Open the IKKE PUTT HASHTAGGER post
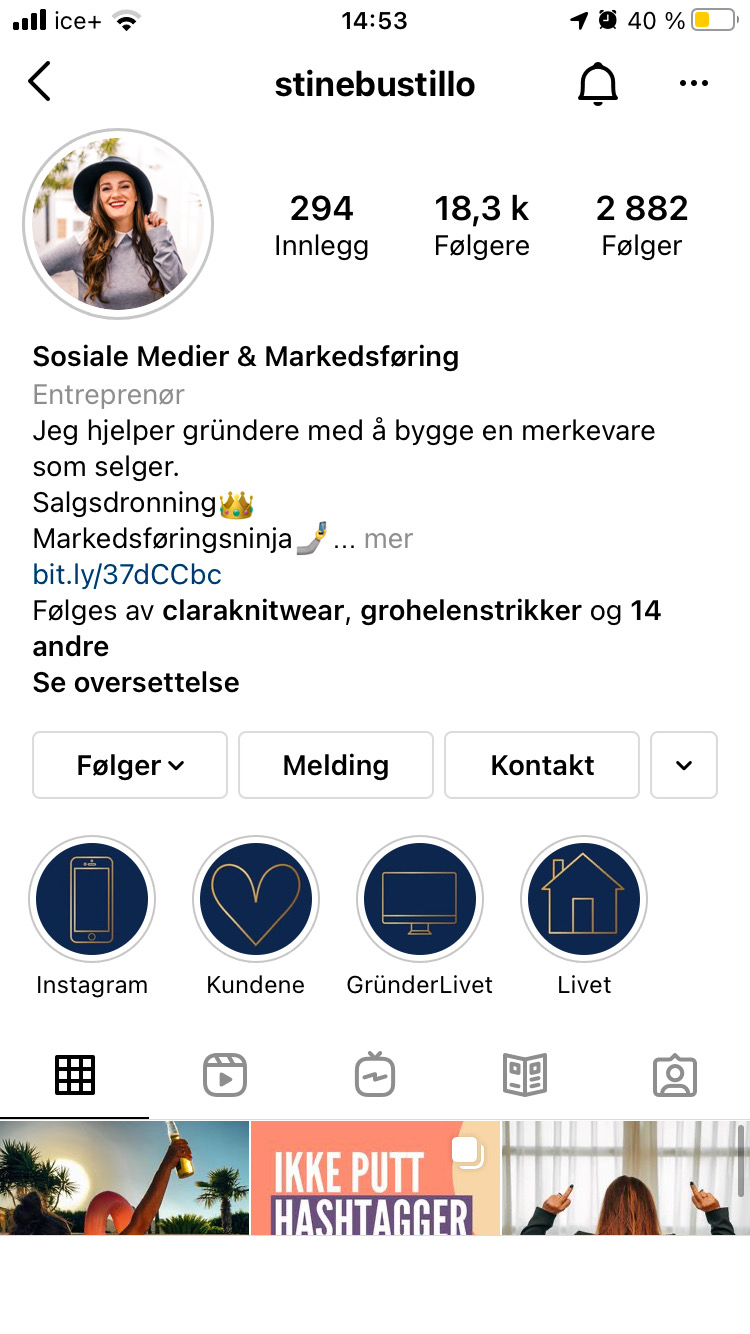 [x=375, y=1178]
